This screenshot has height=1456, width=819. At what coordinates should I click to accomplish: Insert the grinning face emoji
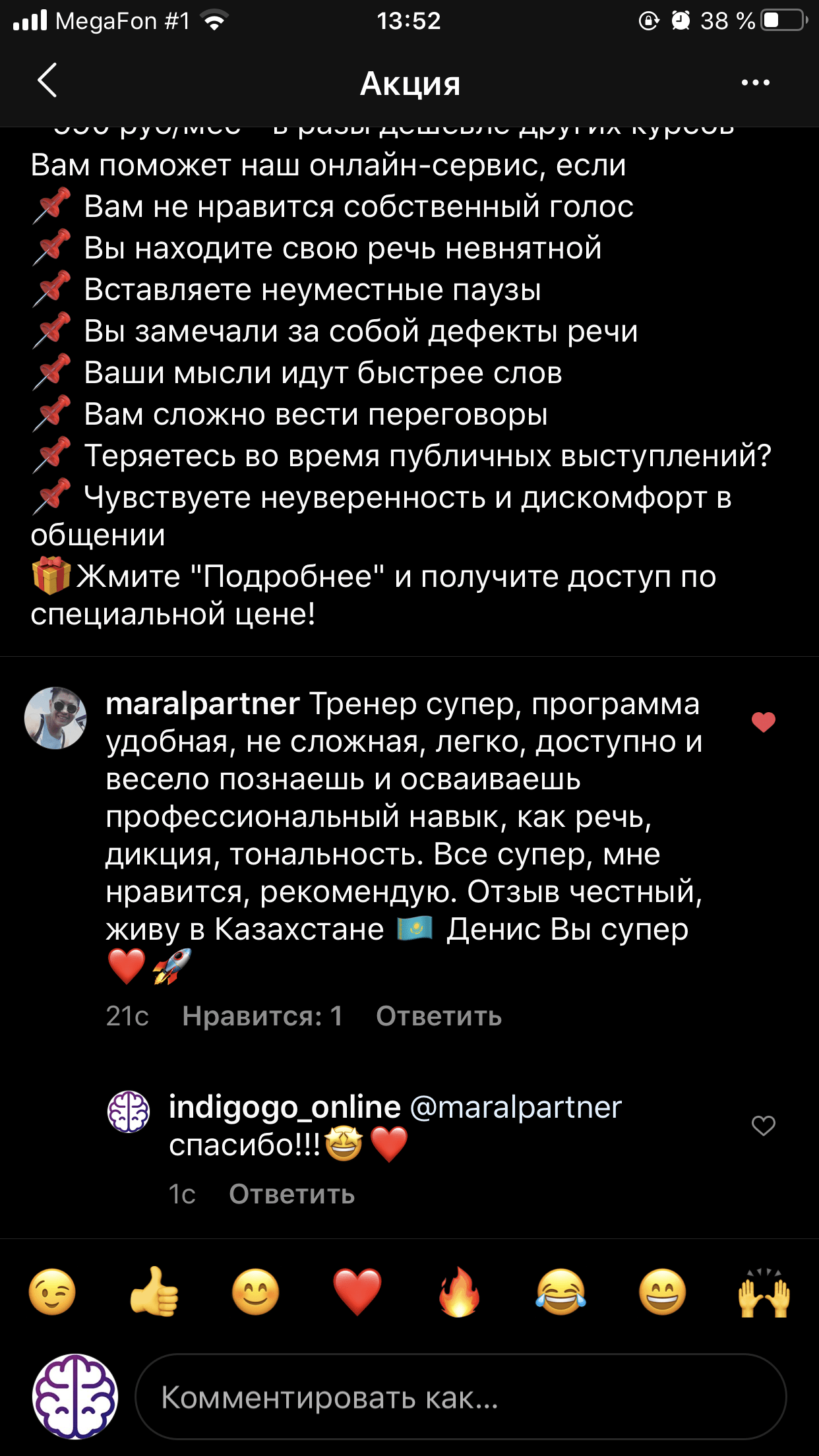point(662,1292)
